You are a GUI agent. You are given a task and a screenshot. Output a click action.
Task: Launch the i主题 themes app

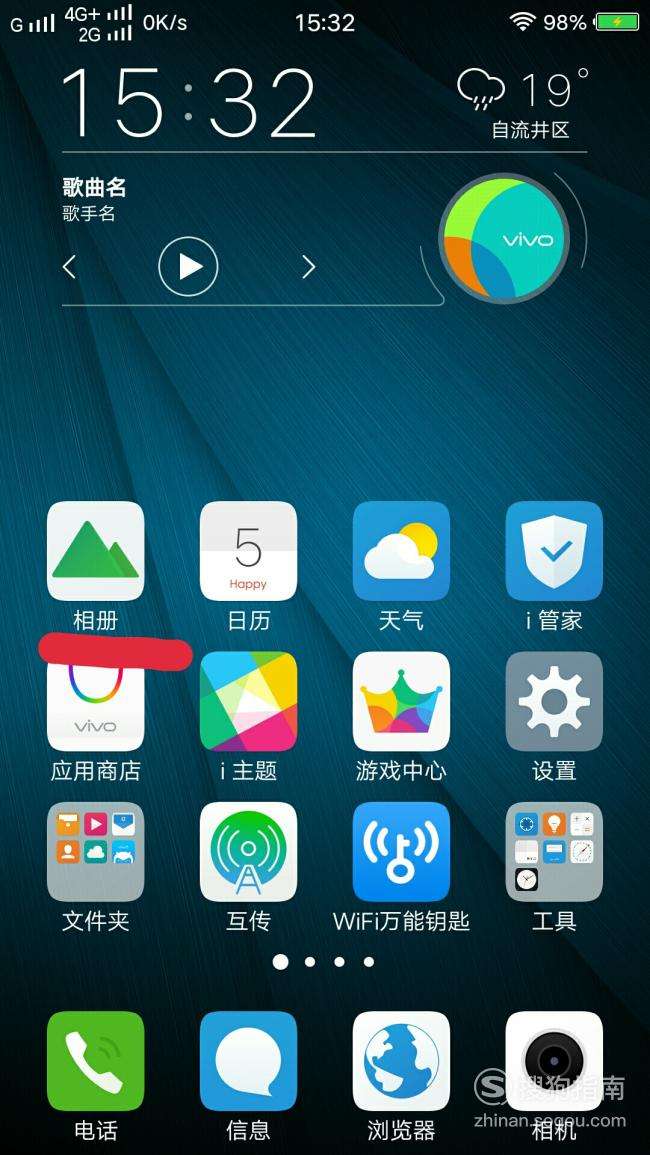coord(248,701)
